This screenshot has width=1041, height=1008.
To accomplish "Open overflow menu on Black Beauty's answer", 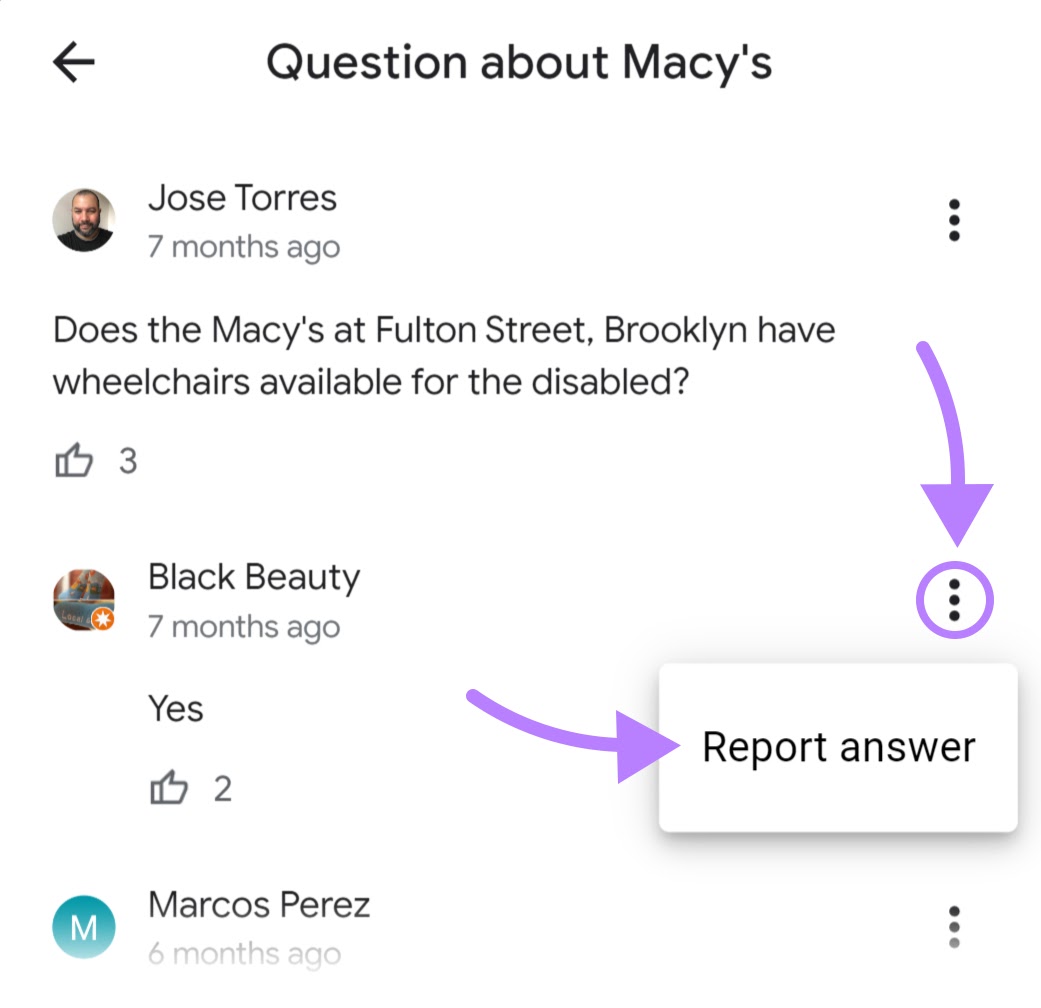I will pyautogui.click(x=954, y=600).
